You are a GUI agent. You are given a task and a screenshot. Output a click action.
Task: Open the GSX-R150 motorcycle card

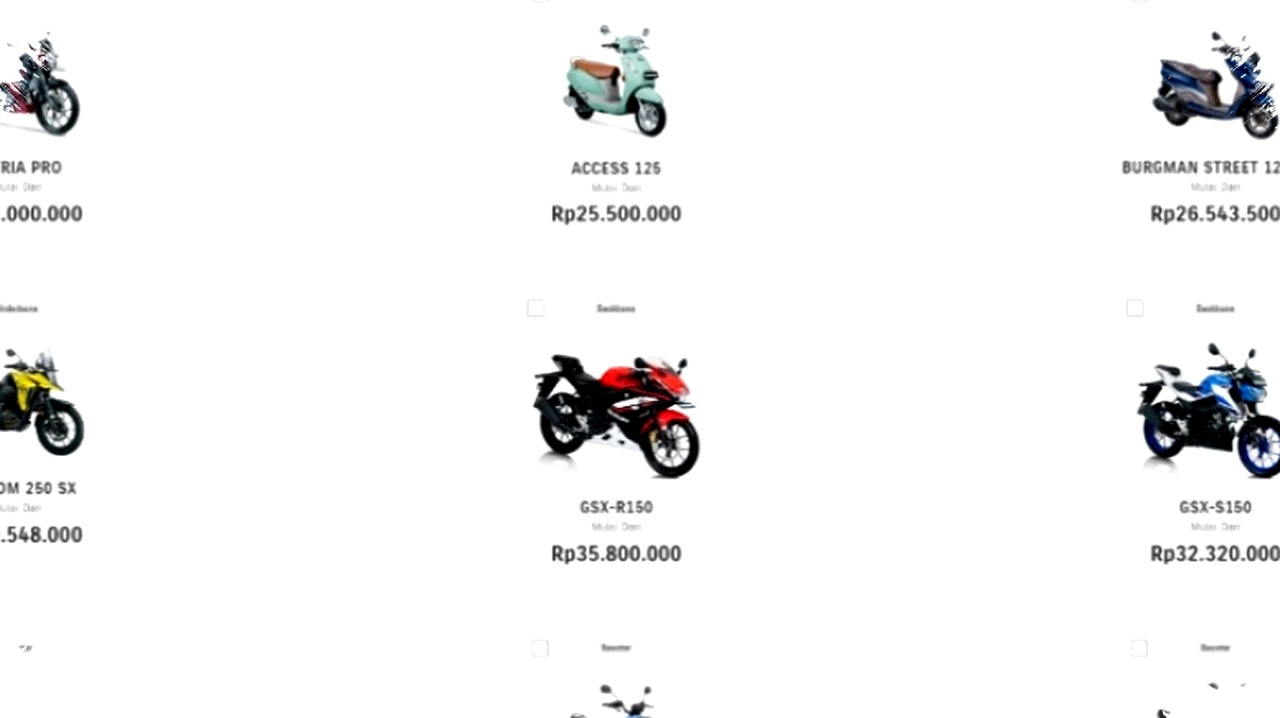coord(615,415)
